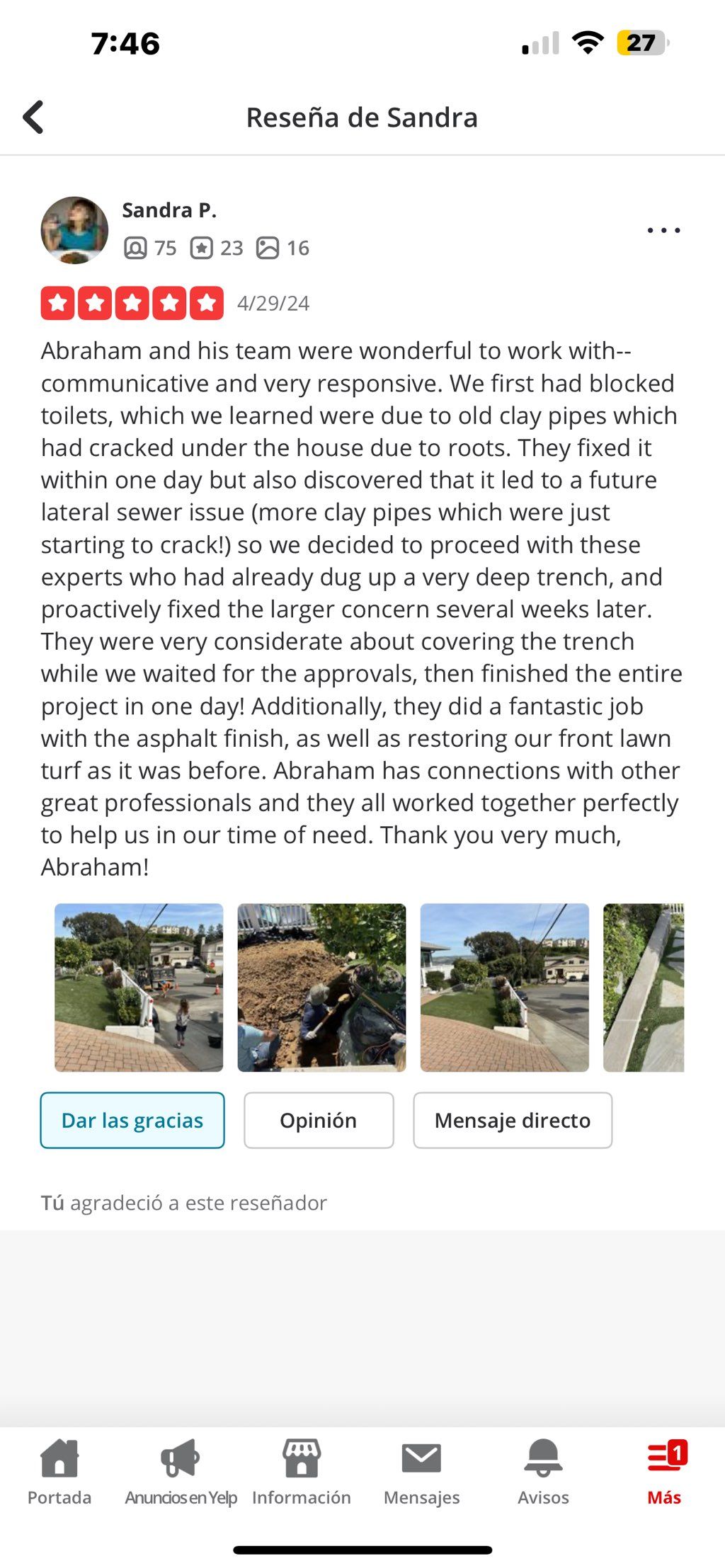Open Sandra P.'s profile picture
The width and height of the screenshot is (725, 1568).
point(74,230)
